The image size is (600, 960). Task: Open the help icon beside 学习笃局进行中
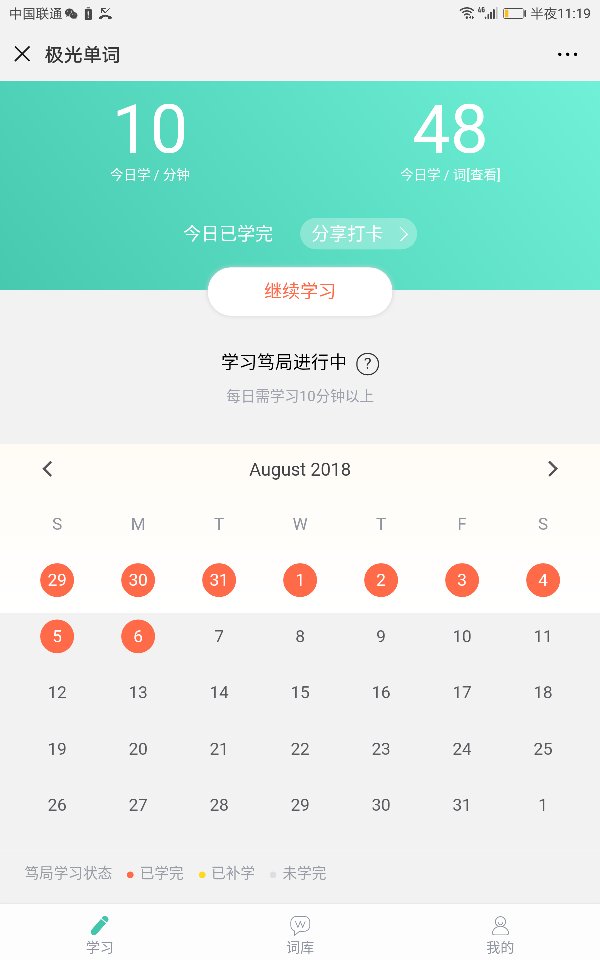pyautogui.click(x=367, y=363)
